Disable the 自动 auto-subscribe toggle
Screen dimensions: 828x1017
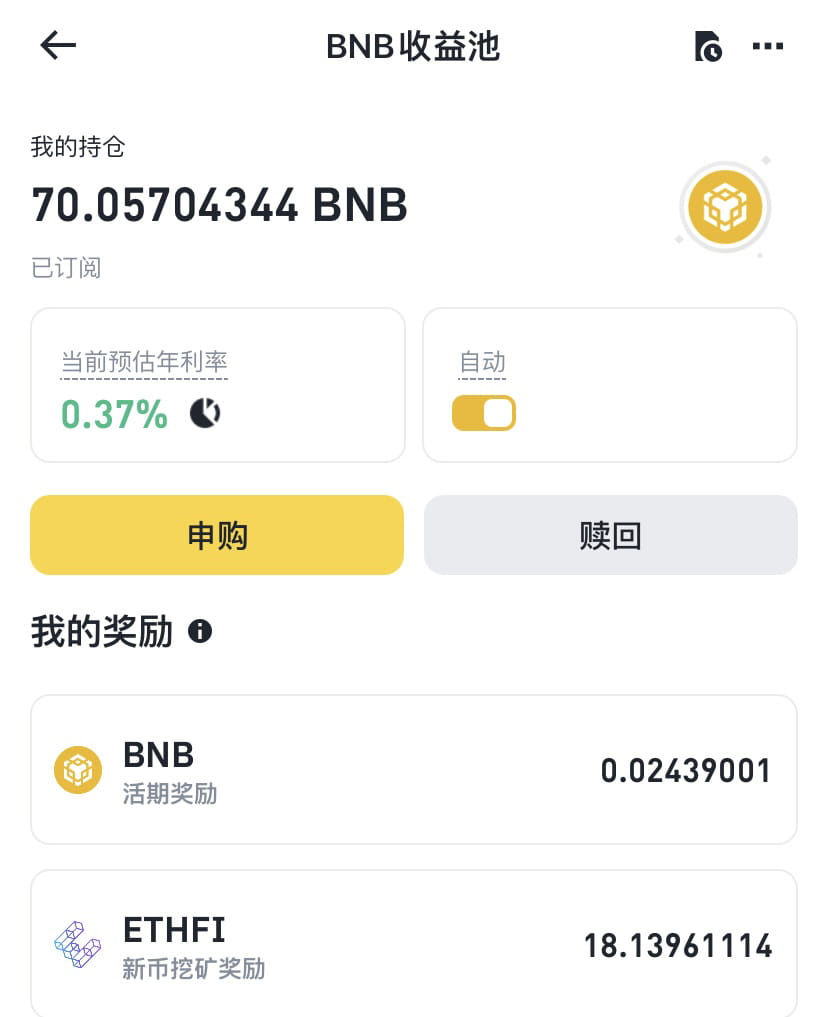pyautogui.click(x=484, y=413)
